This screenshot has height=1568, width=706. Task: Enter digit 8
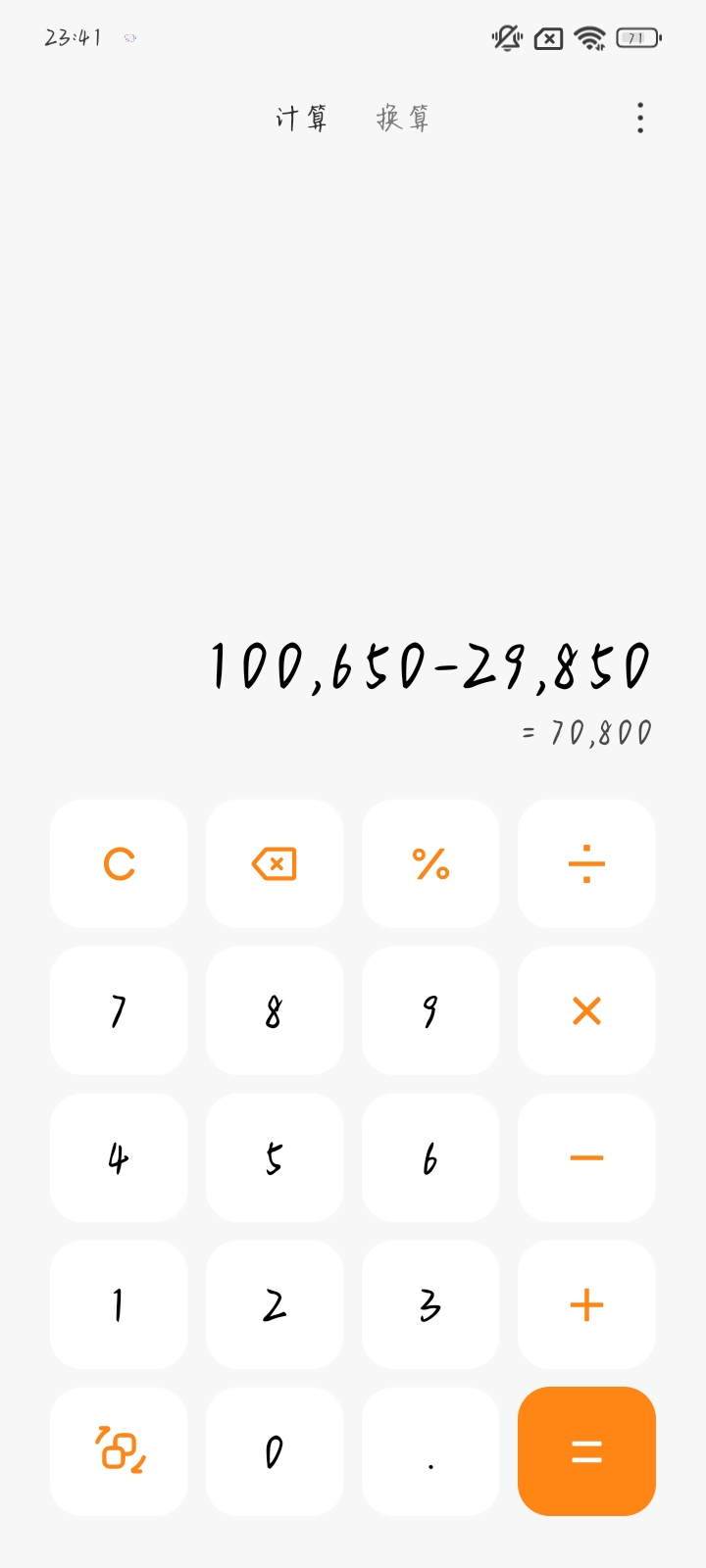pos(275,1010)
